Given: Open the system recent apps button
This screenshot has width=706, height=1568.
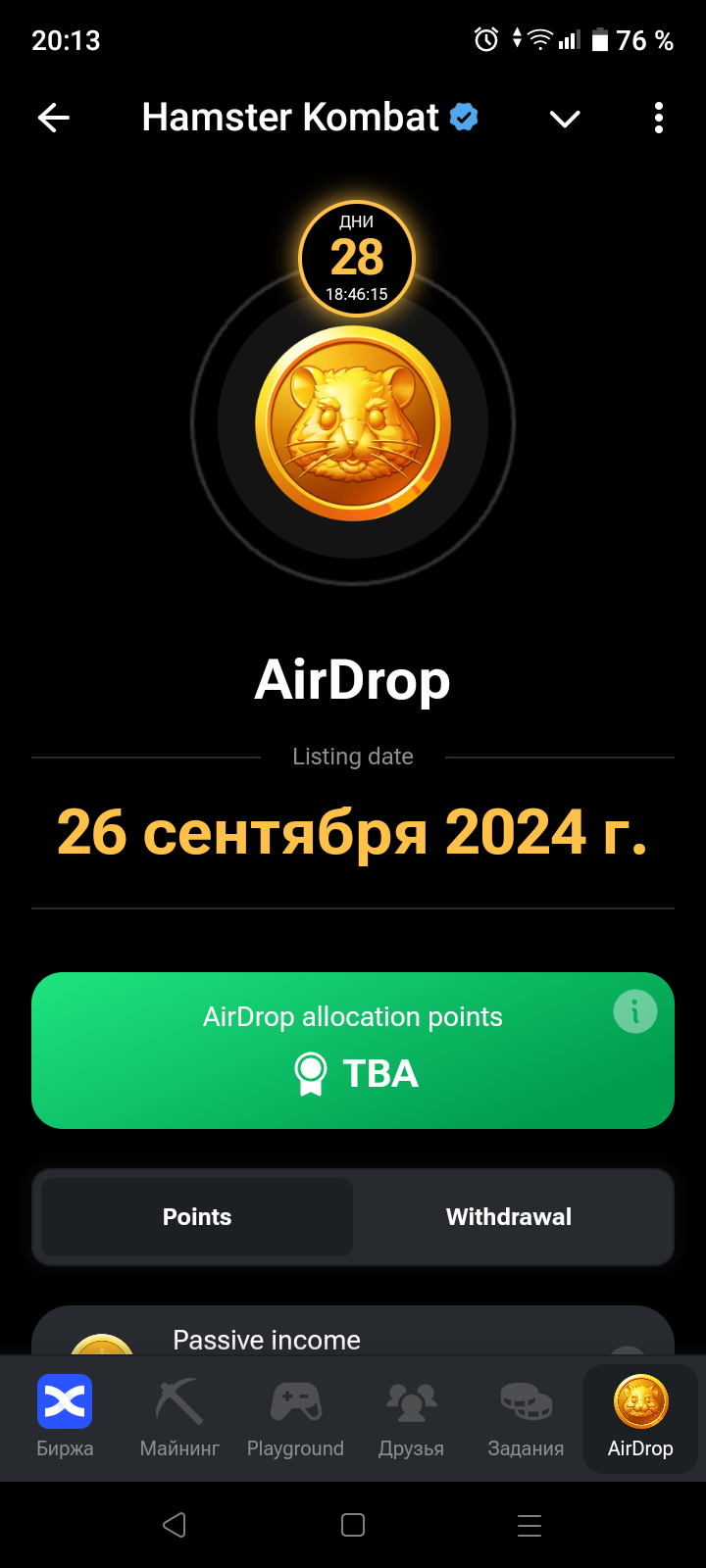Looking at the screenshot, I should pos(529,1525).
